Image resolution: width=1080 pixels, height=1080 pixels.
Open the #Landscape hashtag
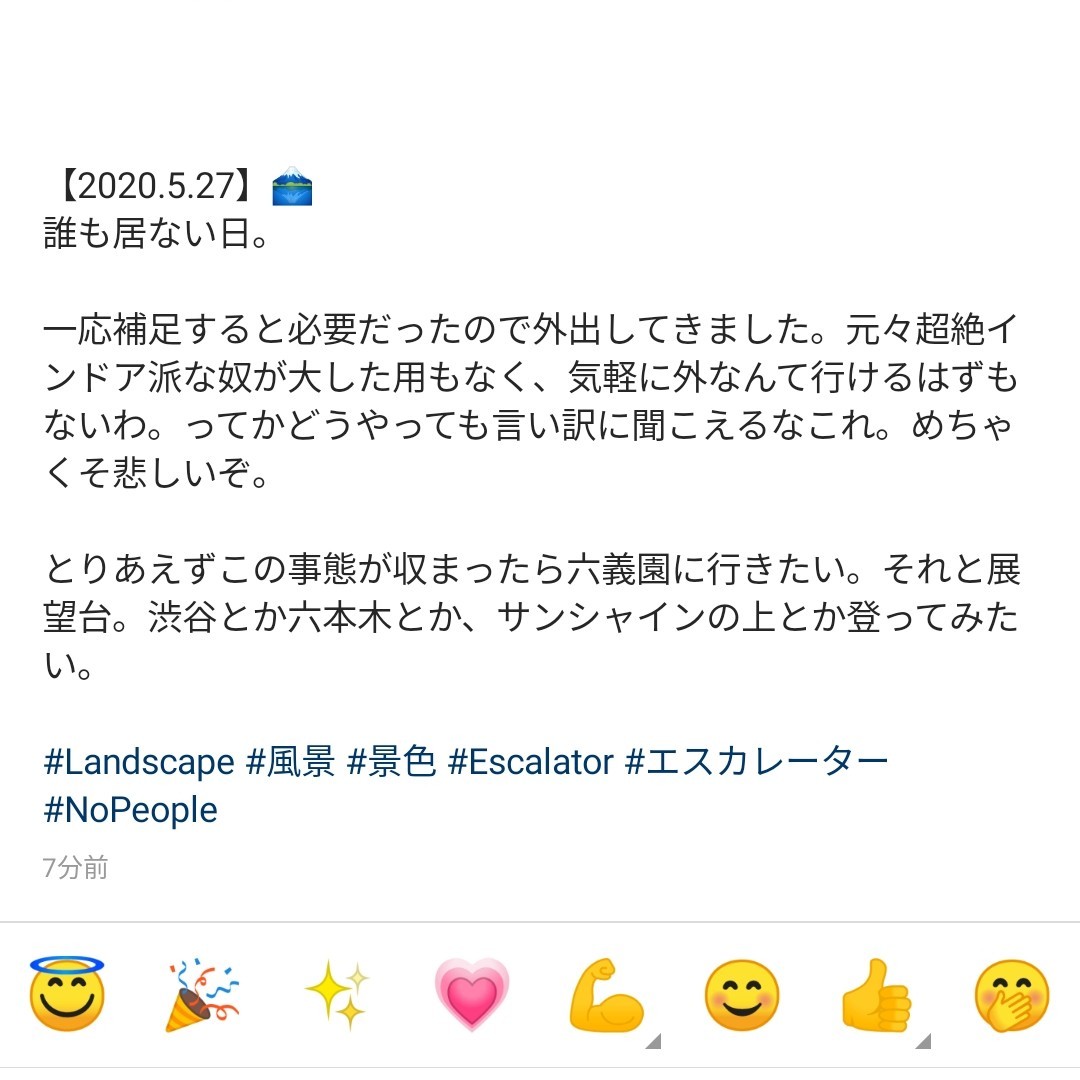point(139,762)
